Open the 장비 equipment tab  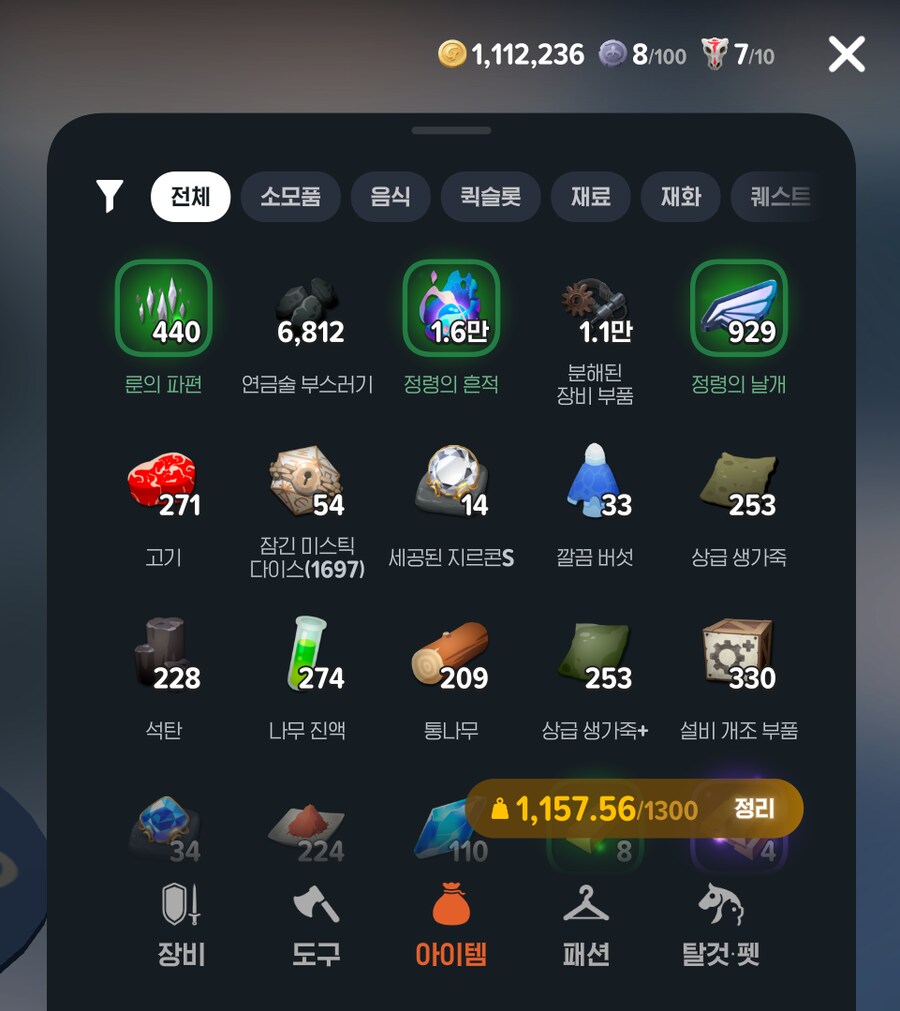click(x=181, y=925)
